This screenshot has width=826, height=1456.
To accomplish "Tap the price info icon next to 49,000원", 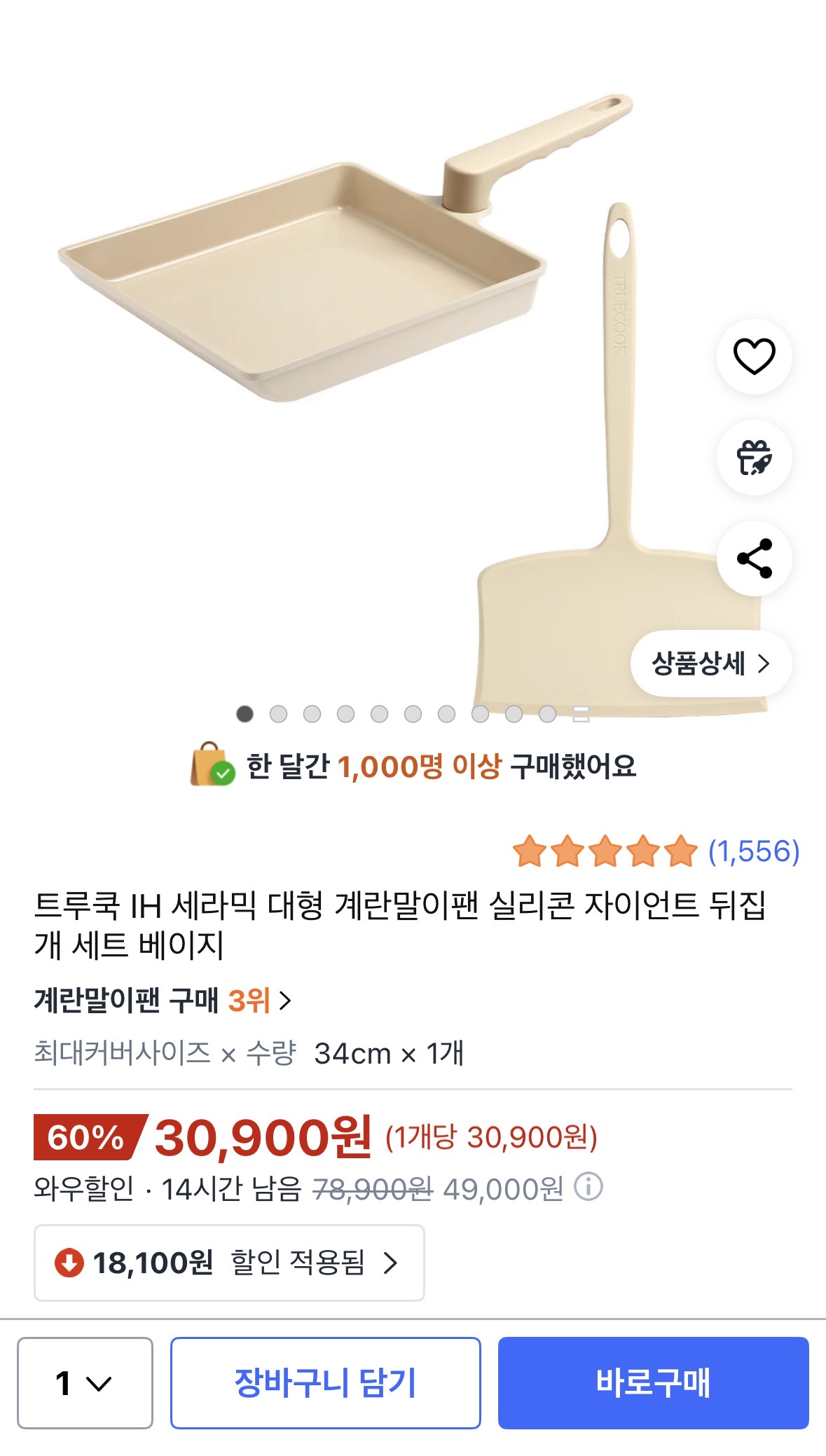I will [588, 1187].
